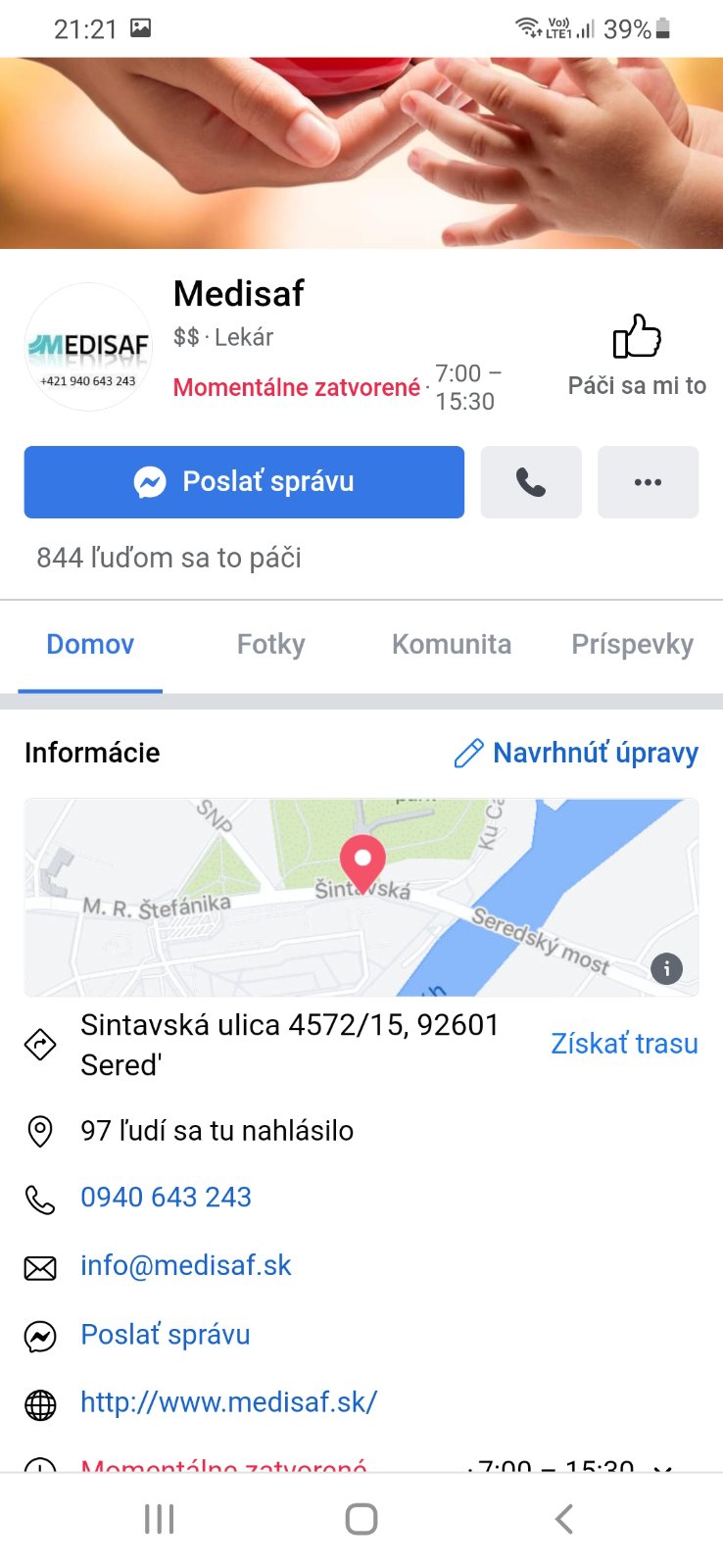
Task: Tap Navrhnúť úpravy to suggest edits
Action: coord(576,753)
